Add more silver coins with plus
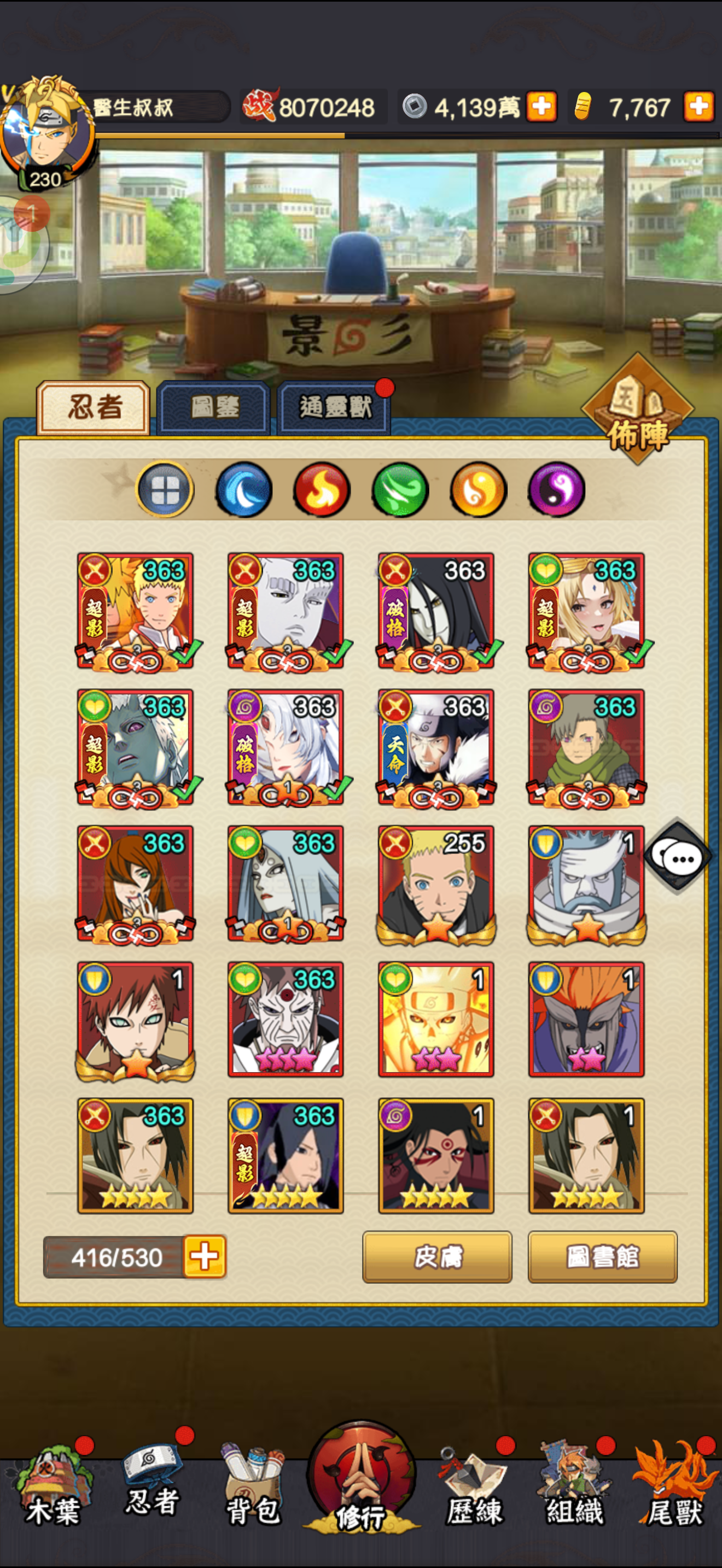 coord(541,107)
